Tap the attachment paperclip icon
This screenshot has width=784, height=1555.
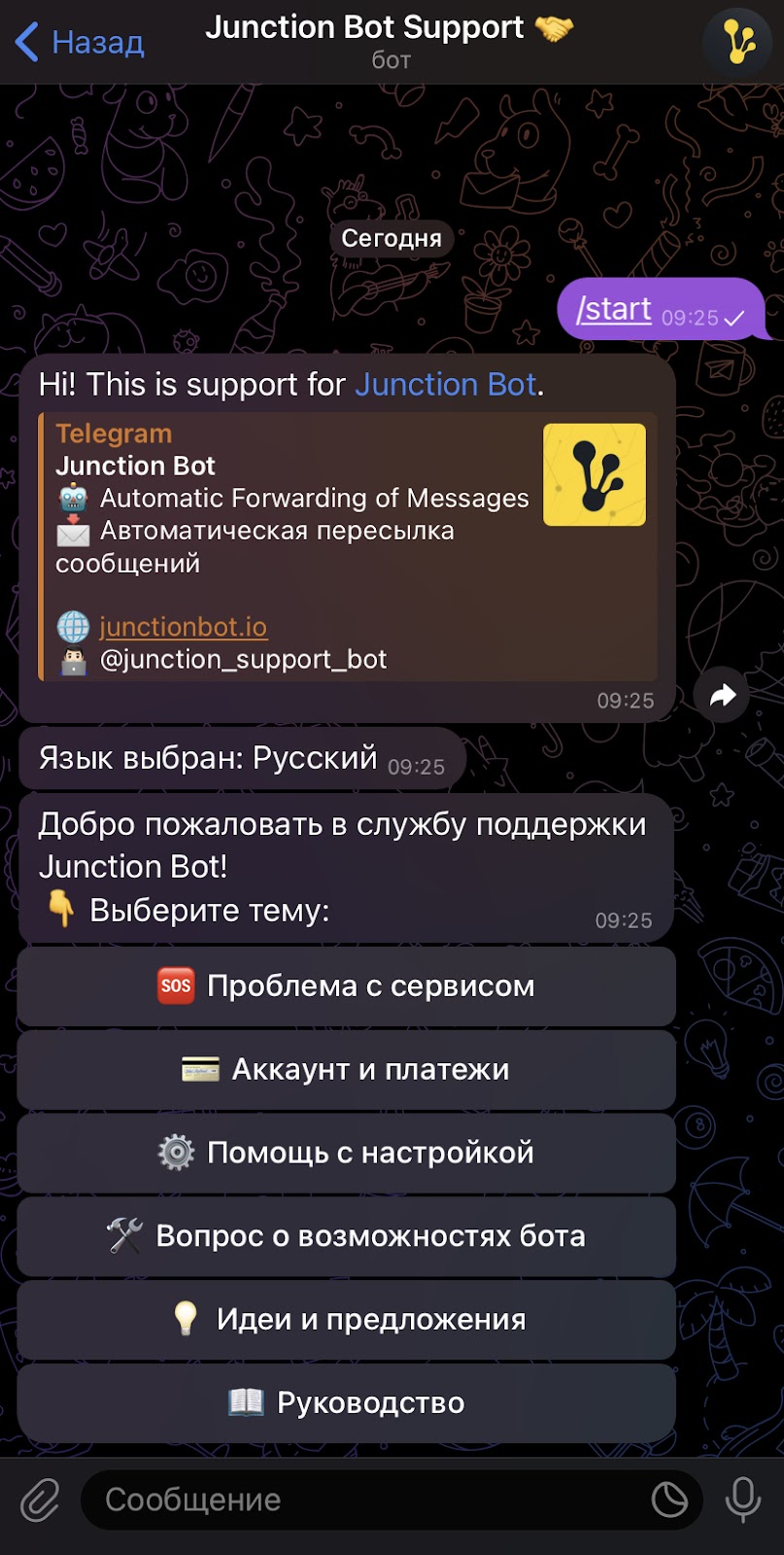[x=40, y=1500]
